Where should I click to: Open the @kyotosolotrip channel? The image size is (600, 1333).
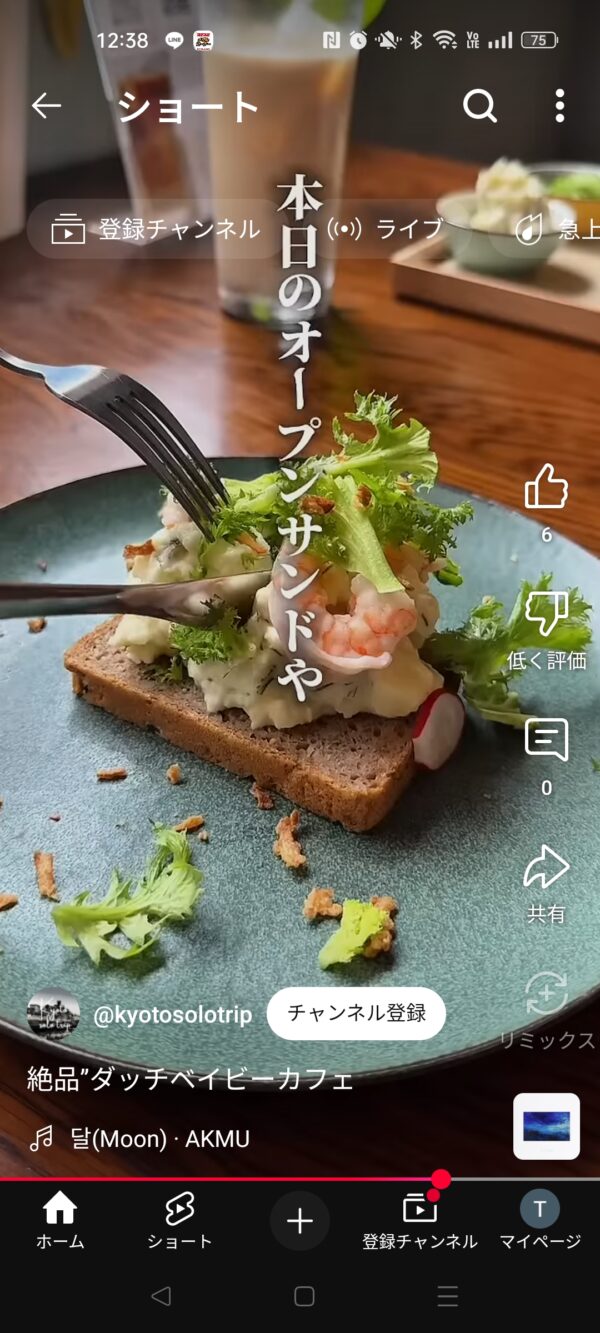coord(172,1014)
